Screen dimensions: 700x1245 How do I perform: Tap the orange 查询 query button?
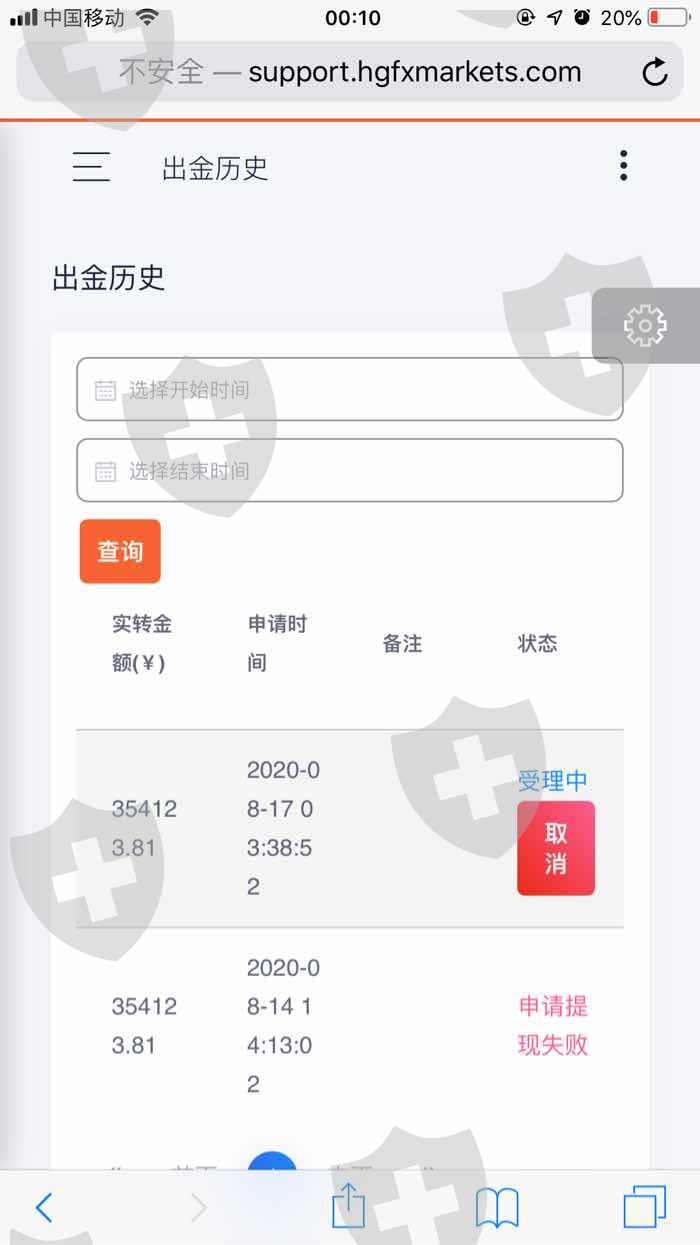click(120, 551)
